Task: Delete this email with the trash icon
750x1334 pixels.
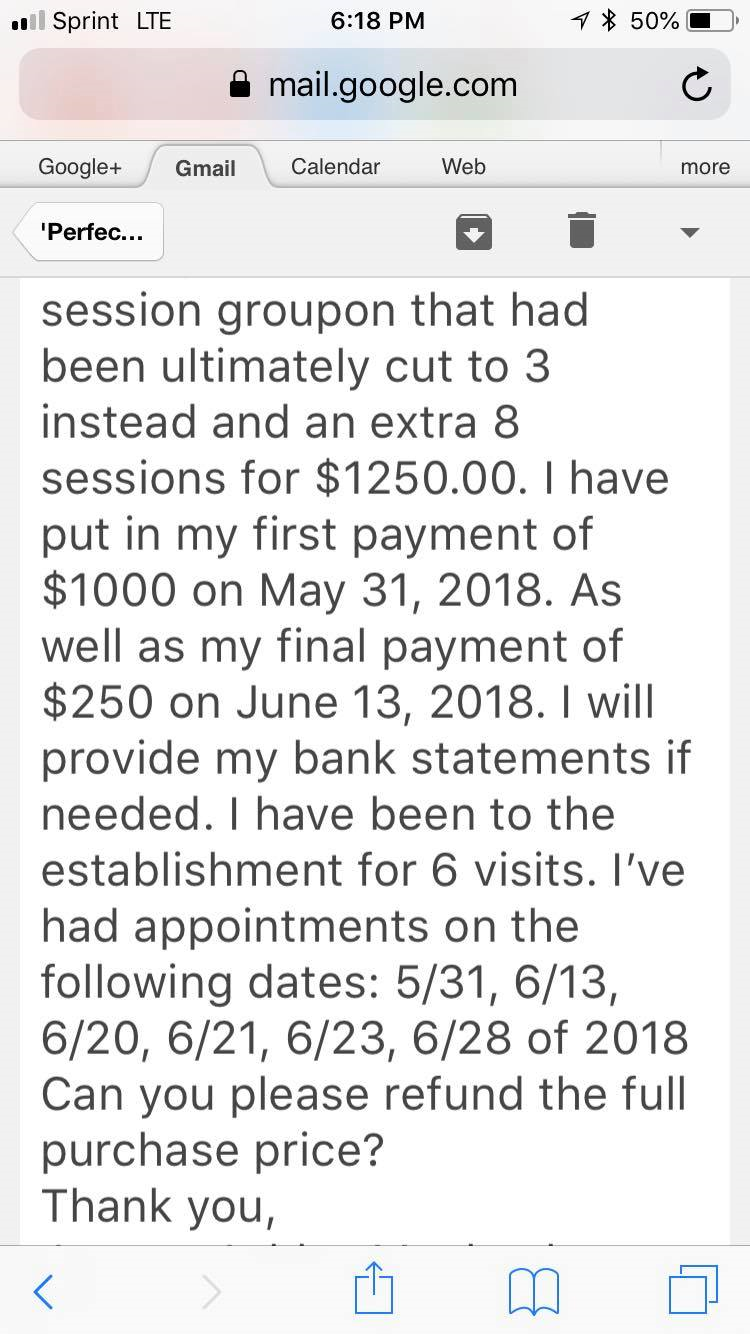Action: pyautogui.click(x=582, y=230)
